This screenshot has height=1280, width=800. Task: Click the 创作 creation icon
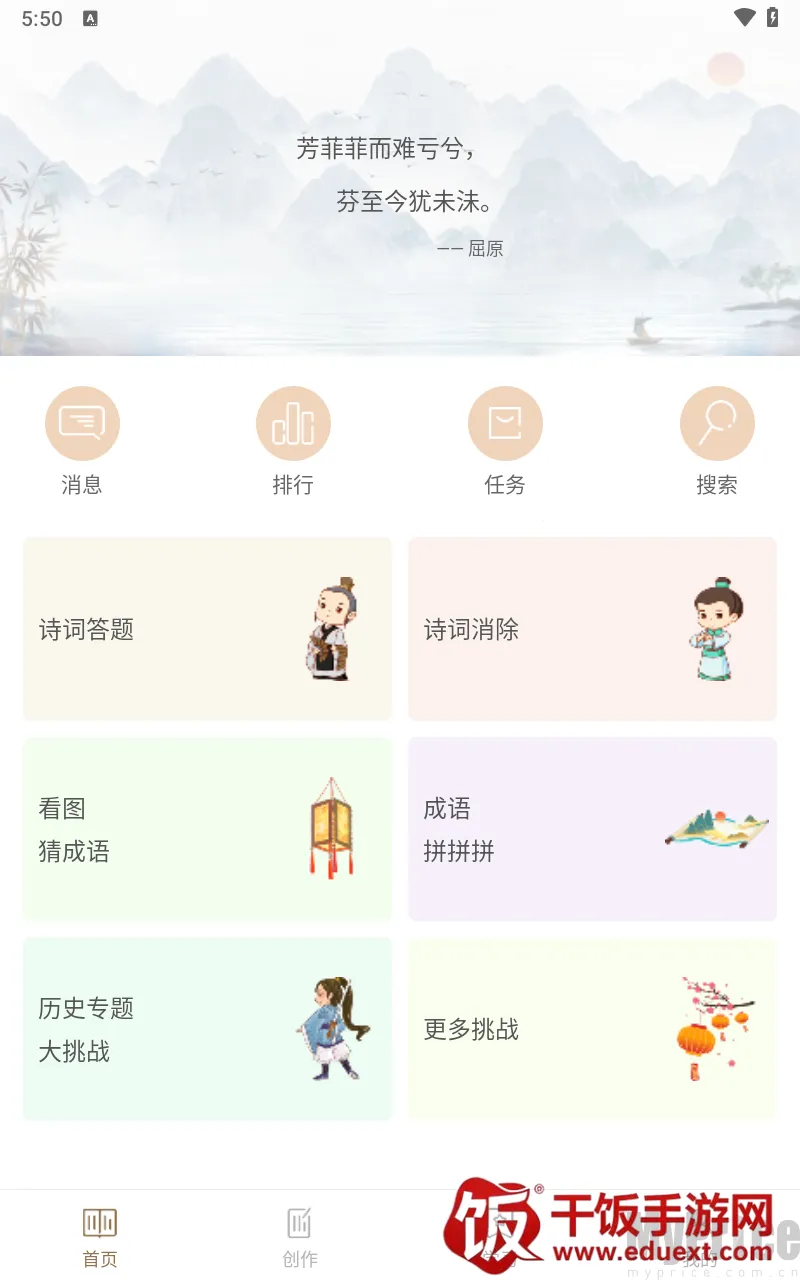[x=299, y=1221]
